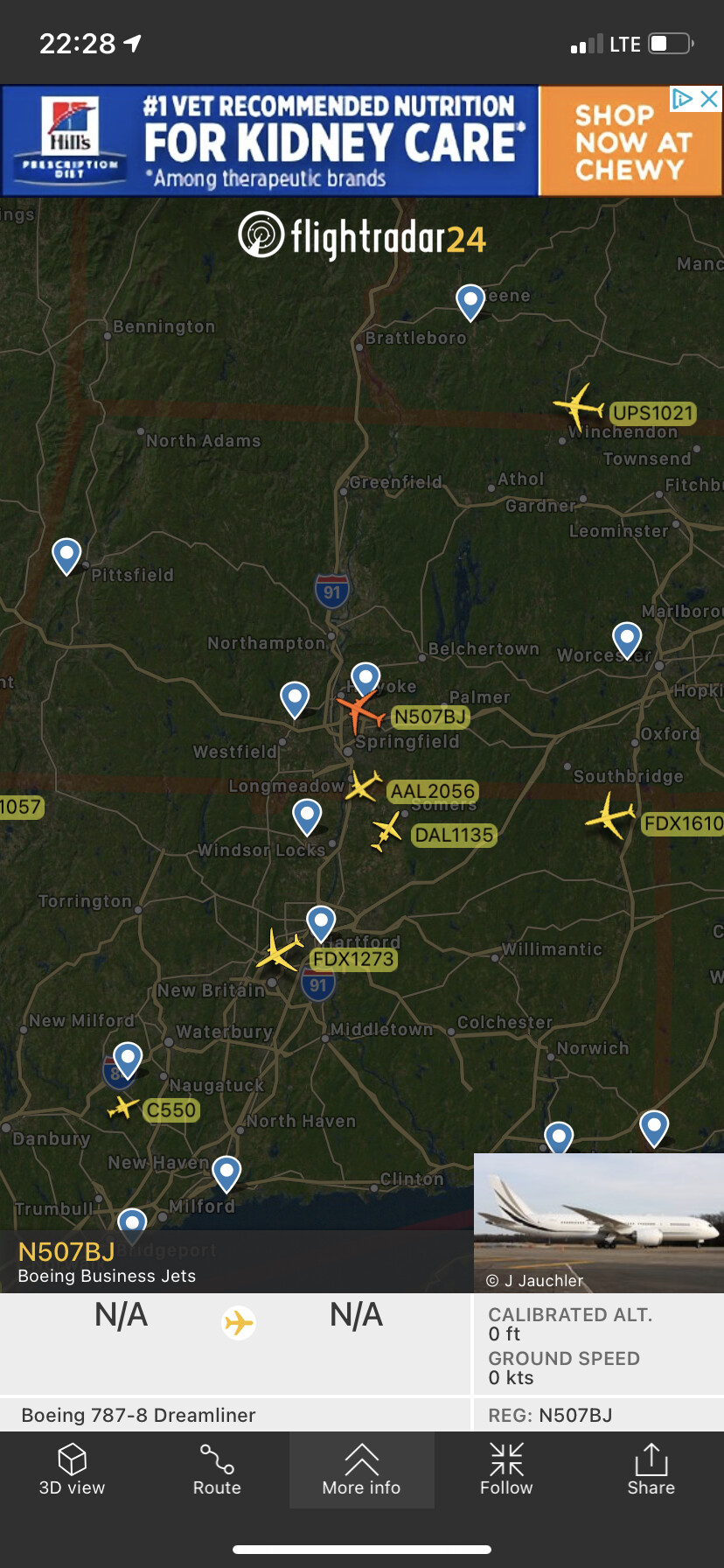Open the airport pin near Worcester

(627, 639)
